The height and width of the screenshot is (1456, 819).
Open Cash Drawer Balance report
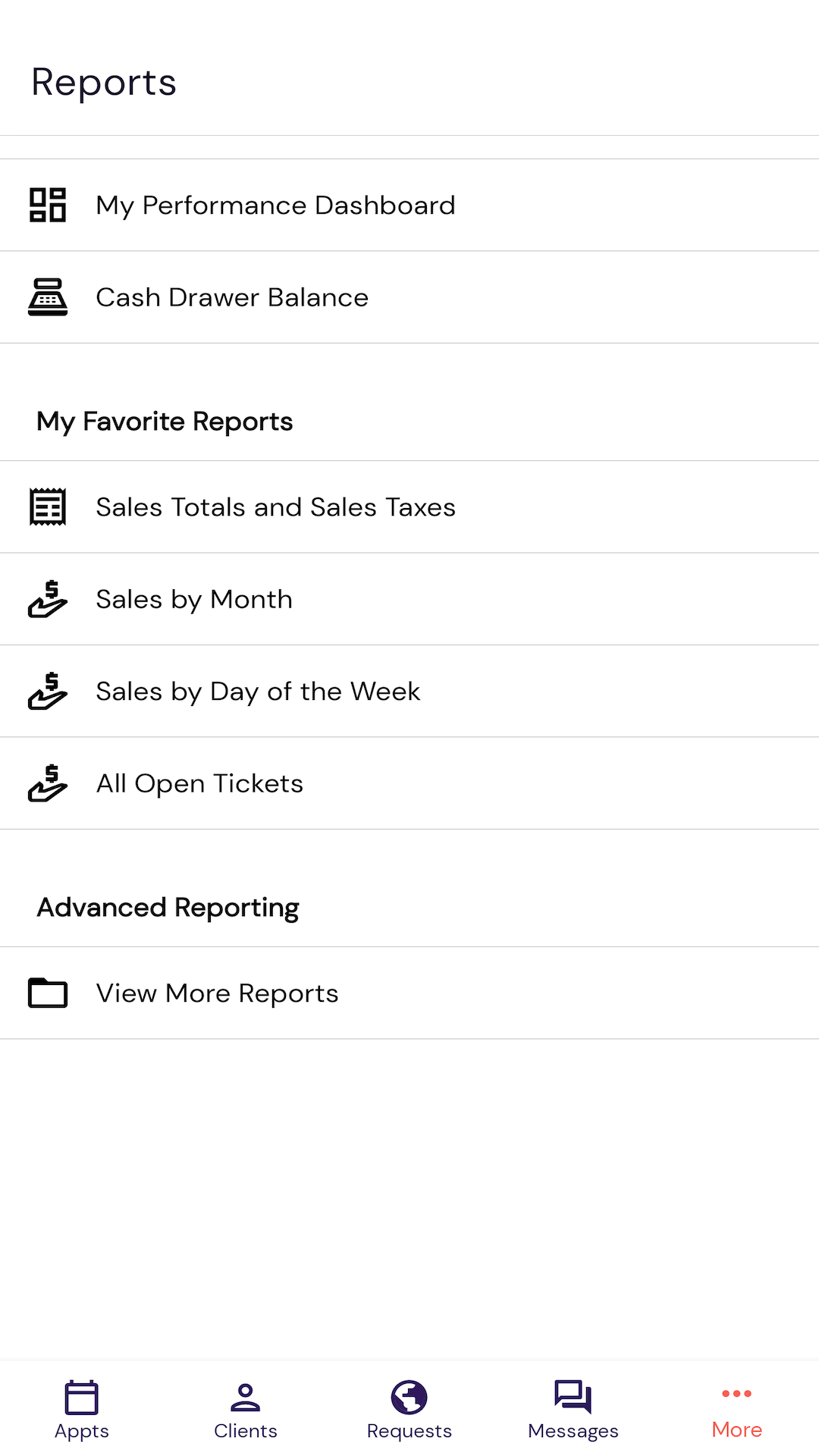pos(231,297)
